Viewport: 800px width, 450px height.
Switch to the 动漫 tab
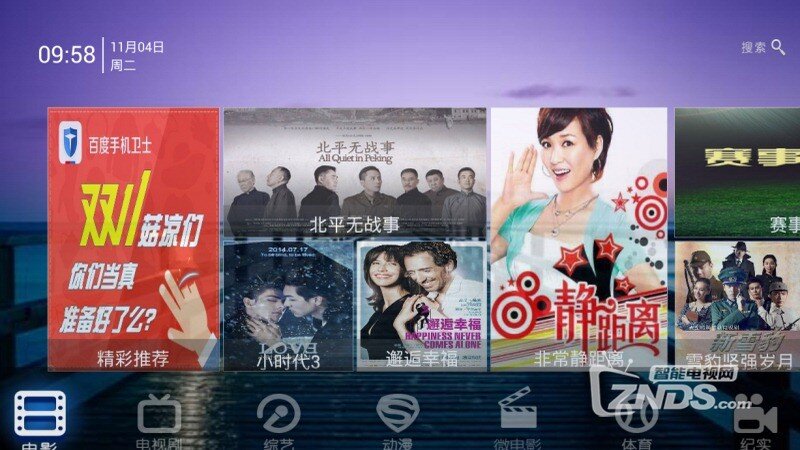coord(399,420)
